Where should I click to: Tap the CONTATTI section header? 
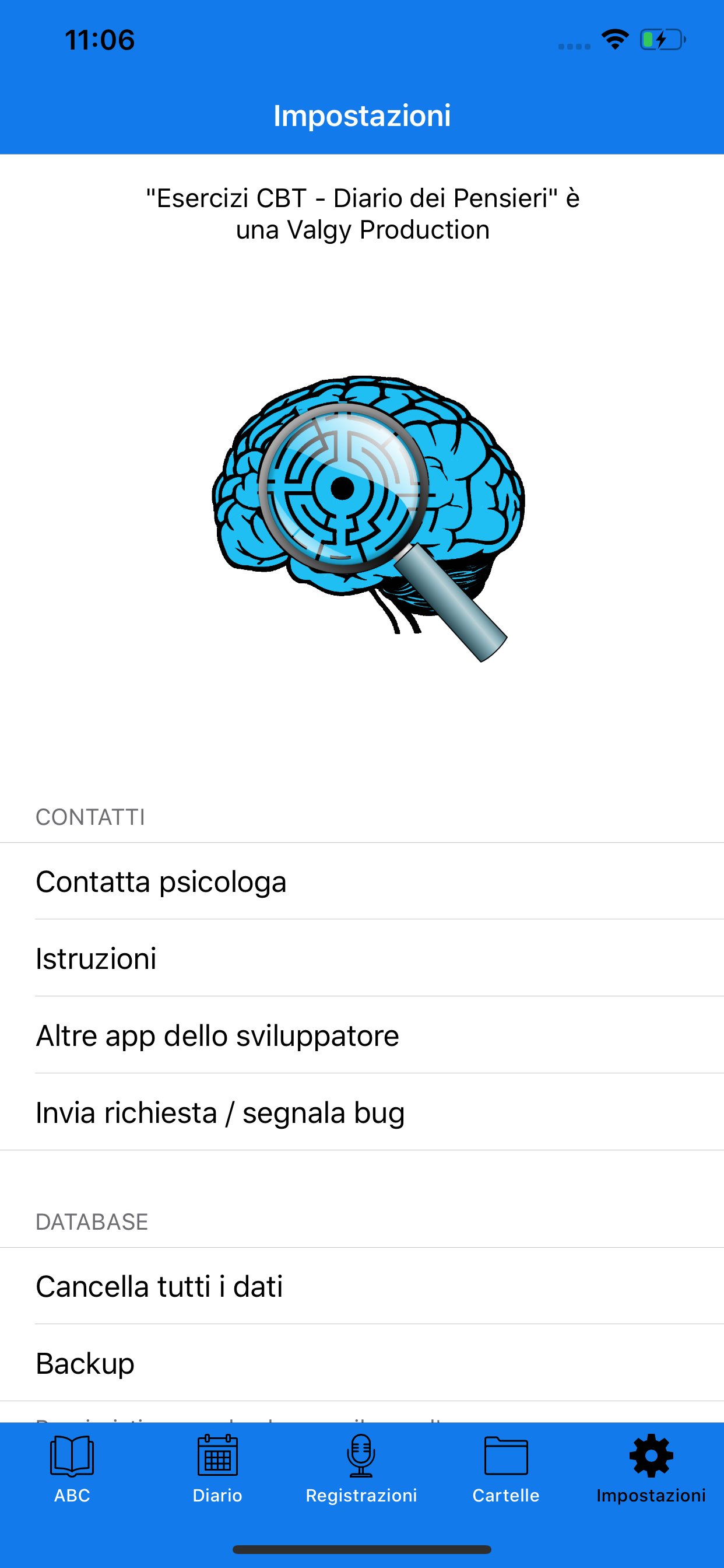point(90,817)
